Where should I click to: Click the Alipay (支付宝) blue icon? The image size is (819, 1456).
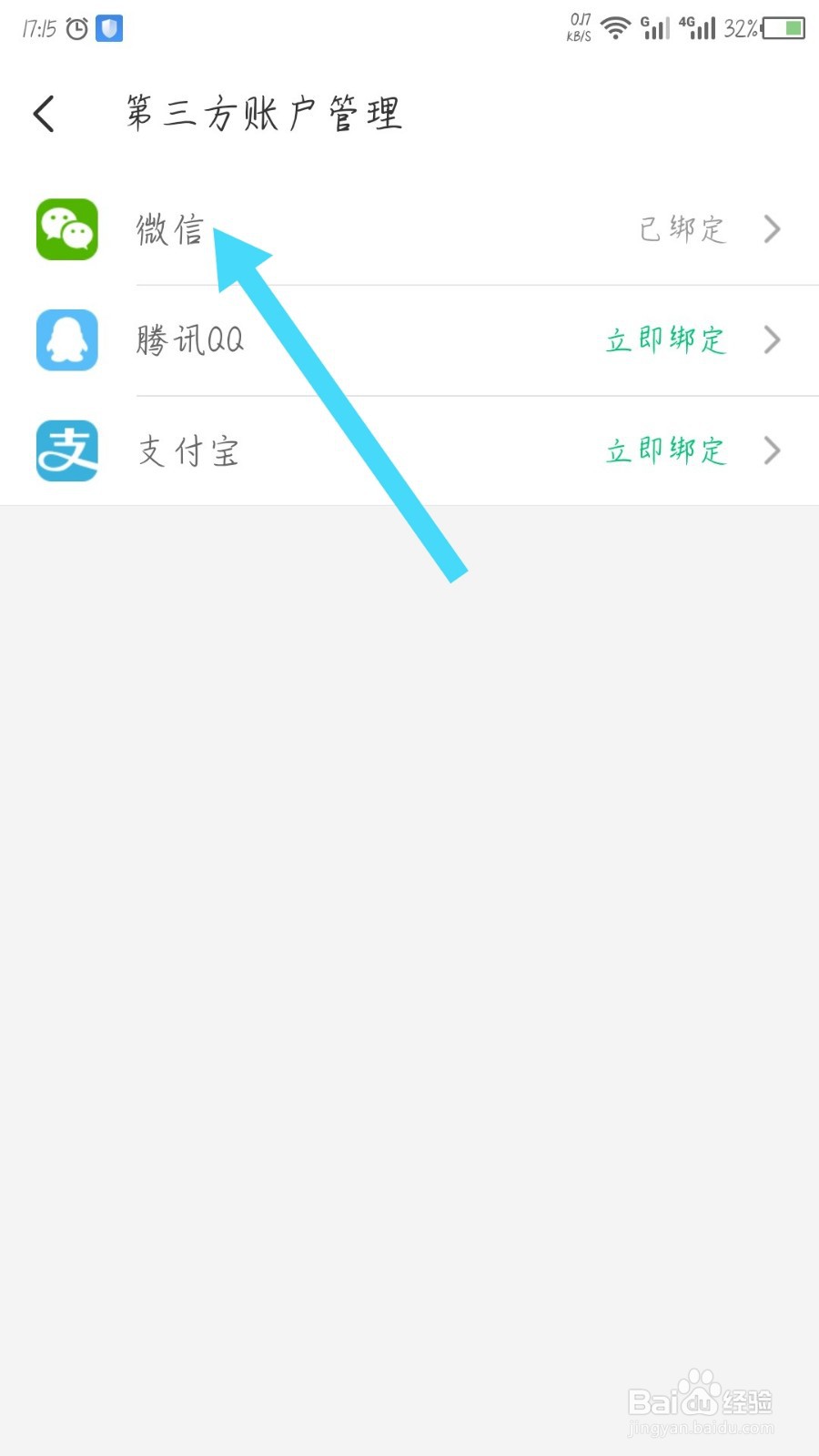[x=66, y=450]
